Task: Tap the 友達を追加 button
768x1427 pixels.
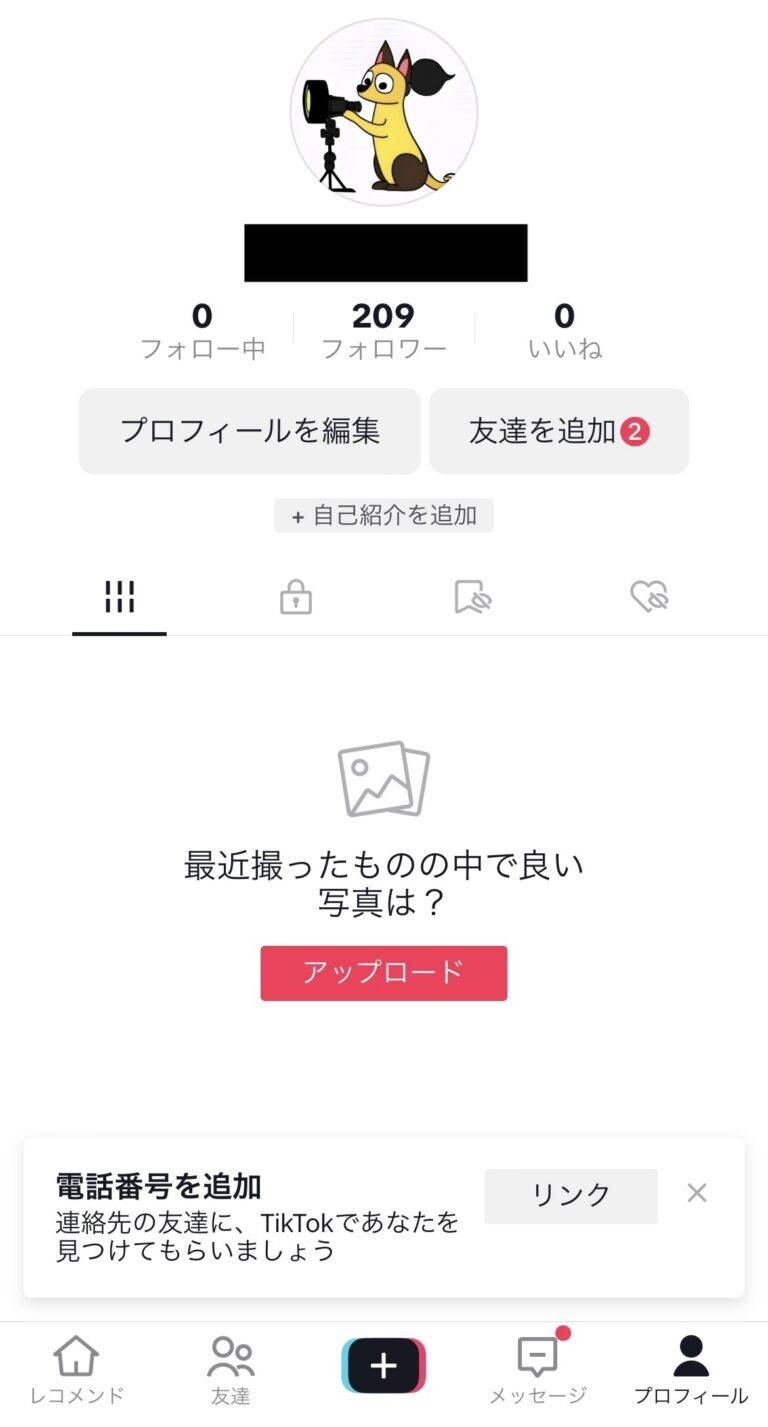Action: (558, 431)
